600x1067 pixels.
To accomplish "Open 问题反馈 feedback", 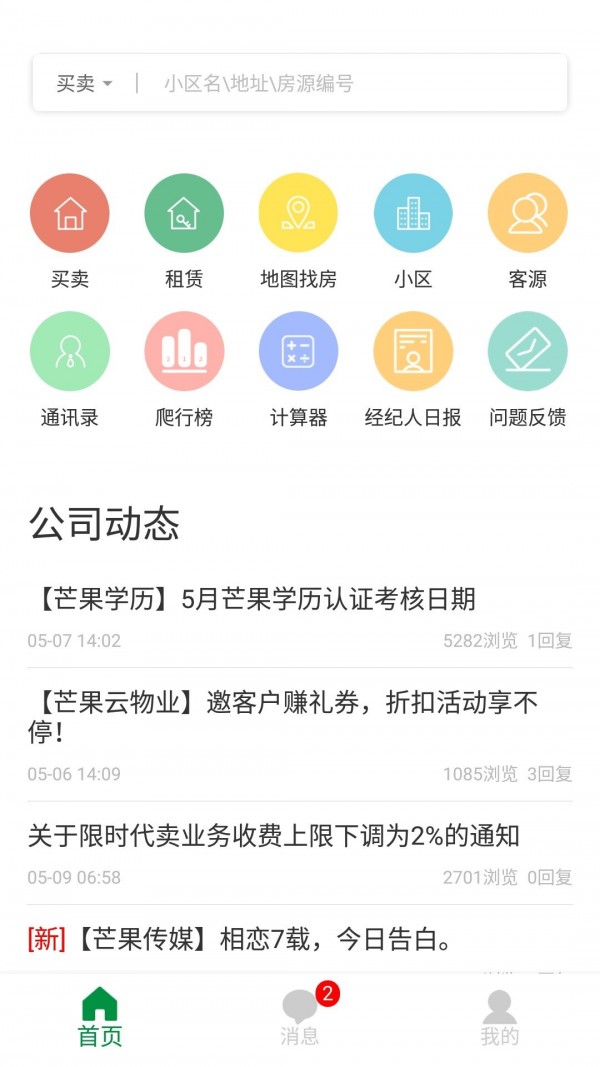I will [x=527, y=352].
